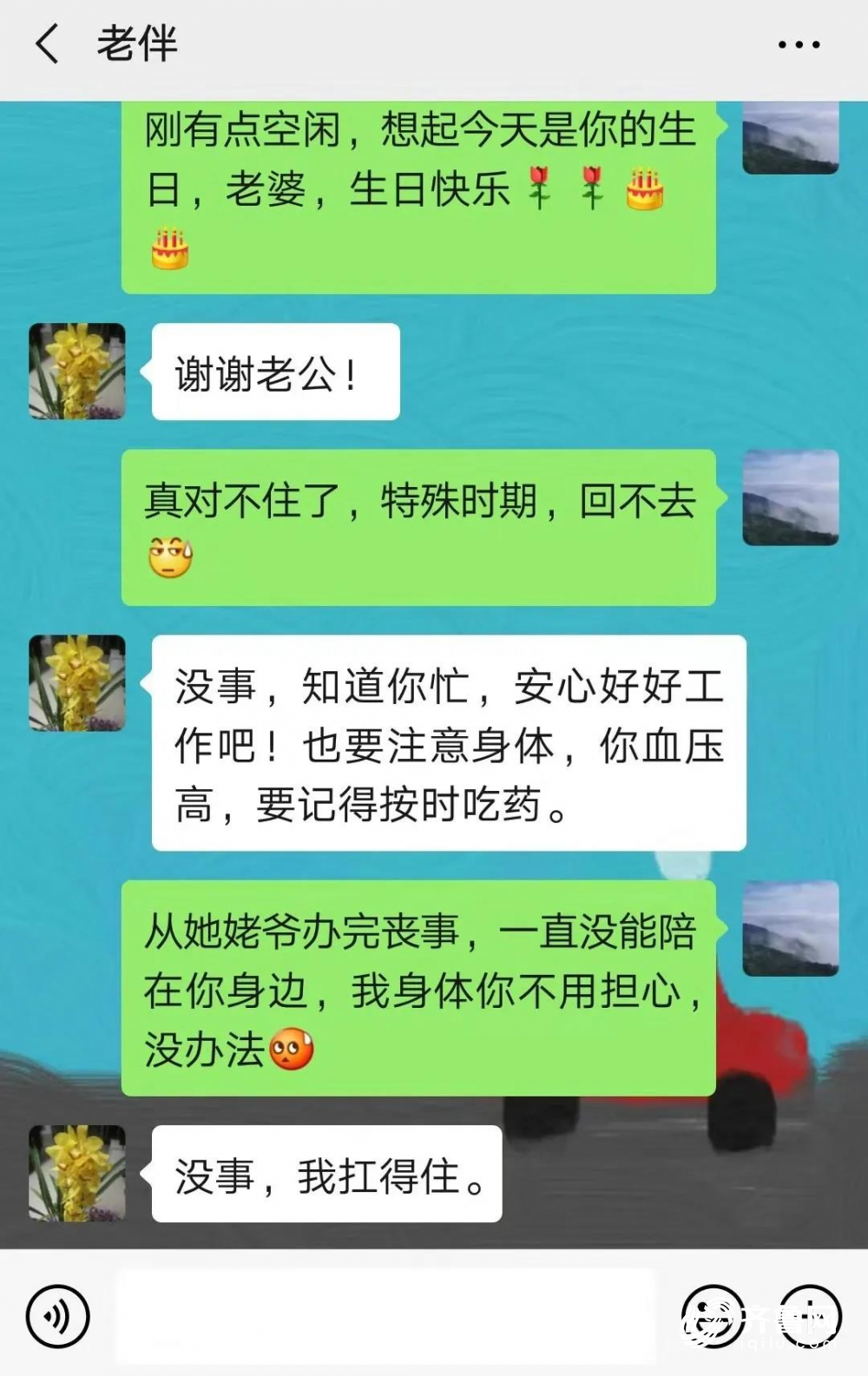Open the plus attachments menu
This screenshot has height=1376, width=868.
pyautogui.click(x=811, y=1316)
